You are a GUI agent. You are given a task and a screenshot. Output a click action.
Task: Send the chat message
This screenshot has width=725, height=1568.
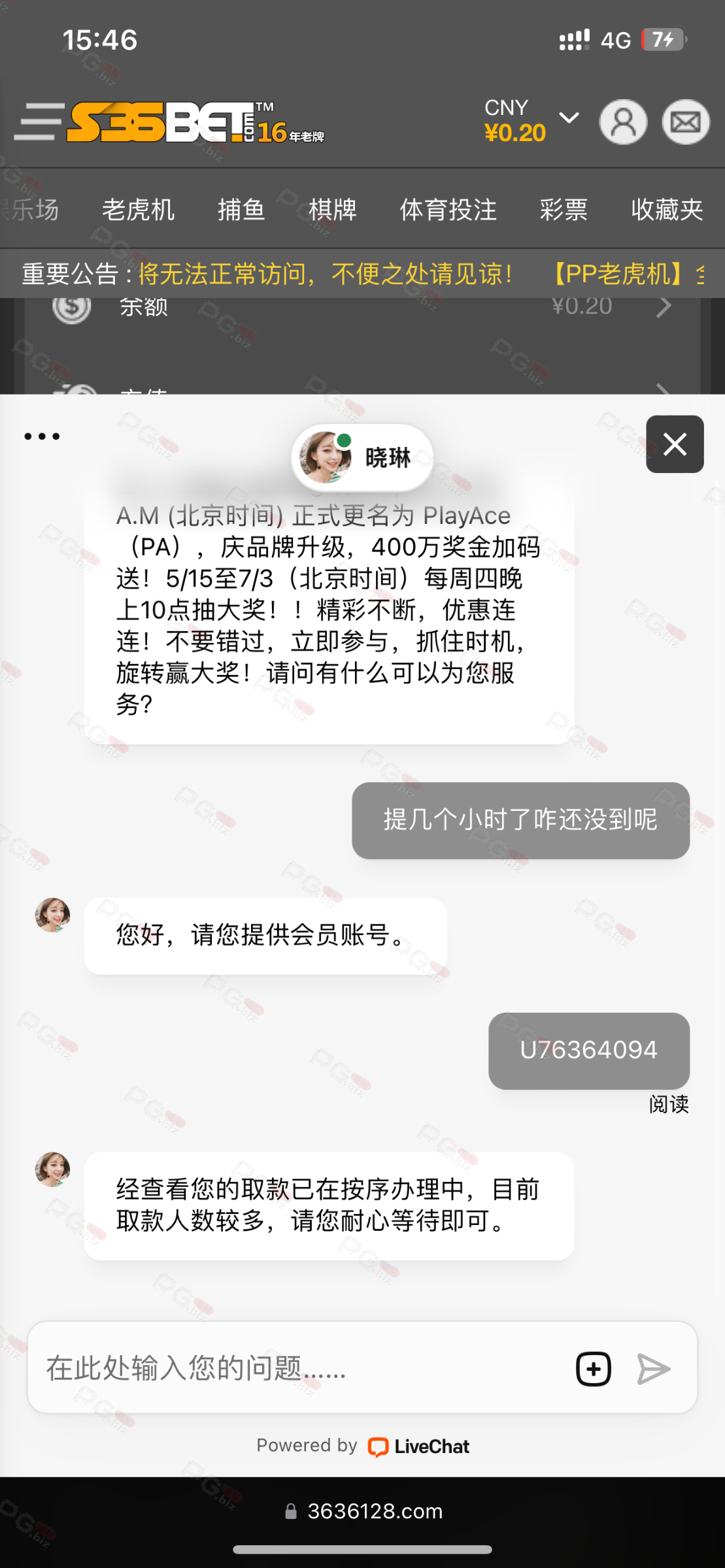(654, 1369)
